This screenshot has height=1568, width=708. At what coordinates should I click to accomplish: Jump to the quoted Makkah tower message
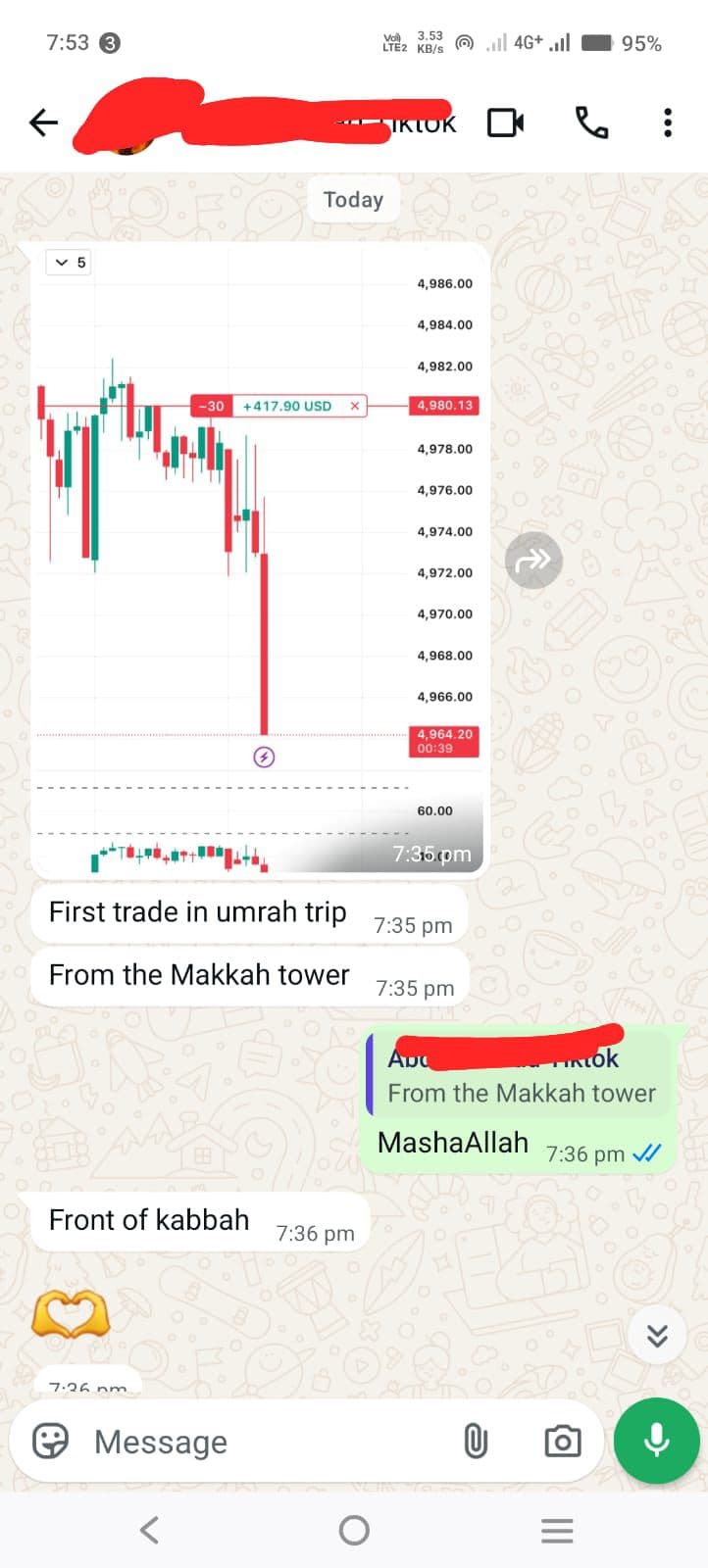pyautogui.click(x=520, y=1075)
